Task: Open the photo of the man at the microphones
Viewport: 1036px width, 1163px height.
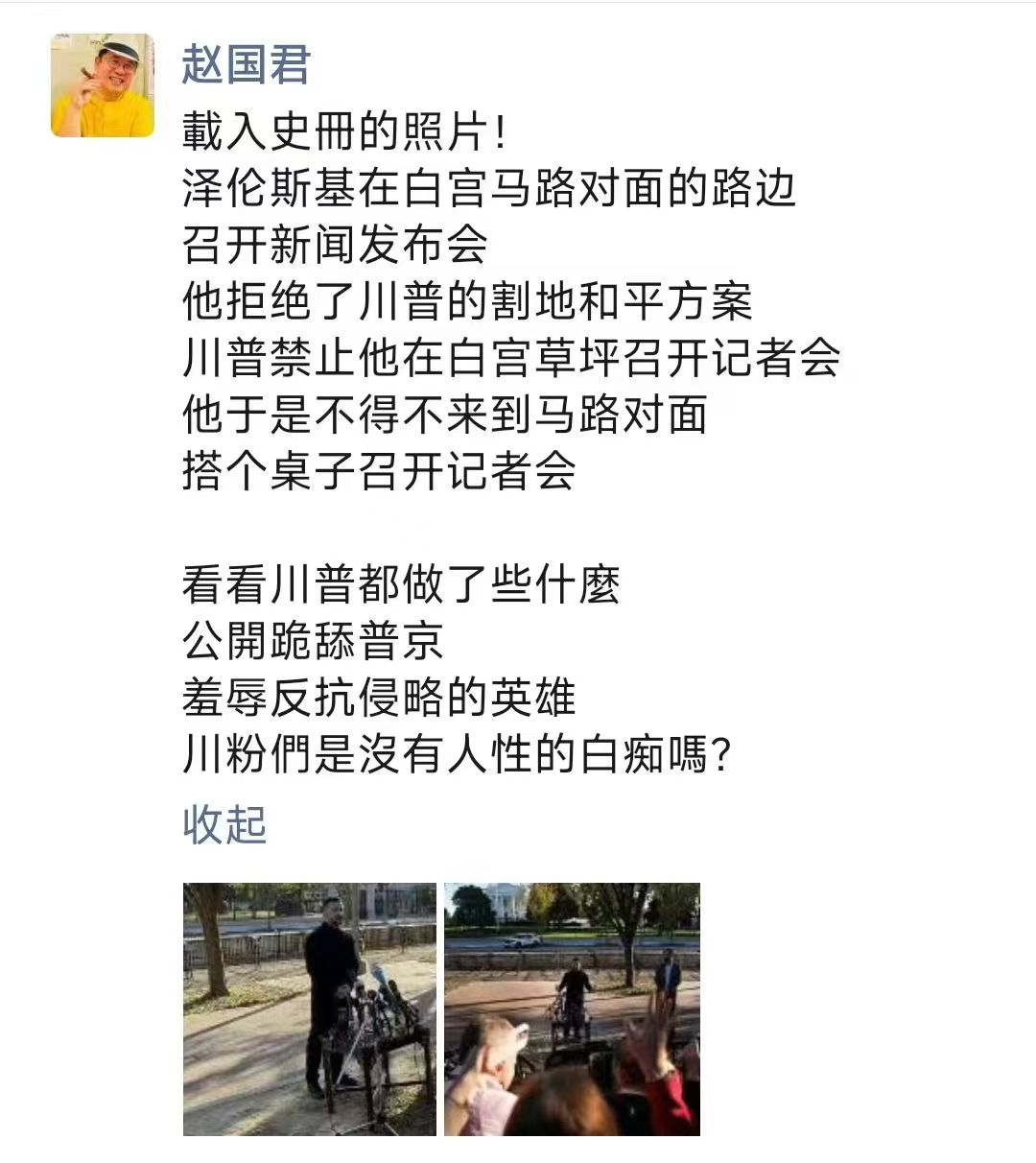Action: pyautogui.click(x=309, y=1009)
